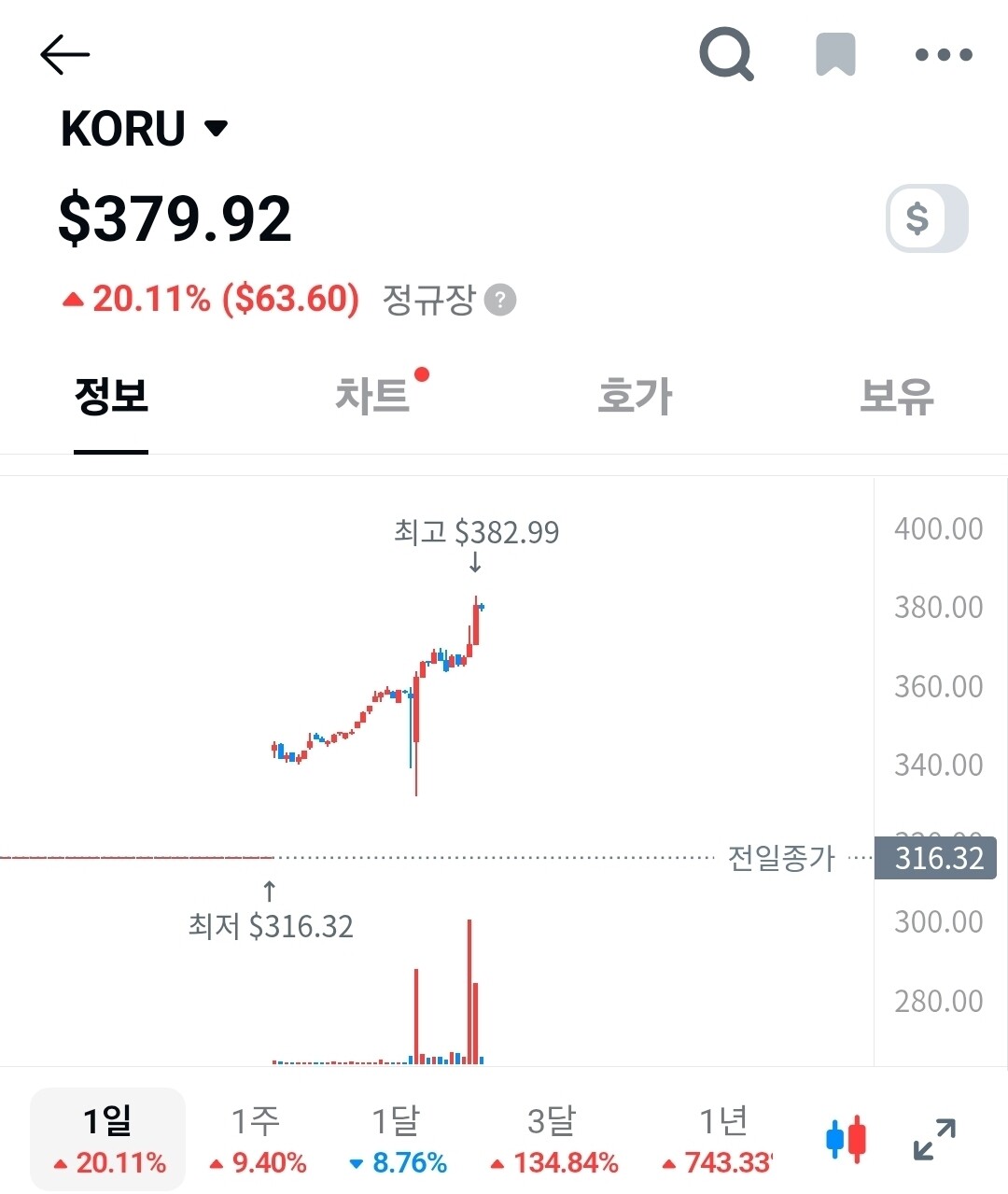The height and width of the screenshot is (1194, 1008).
Task: Switch to the 차트 tab
Action: [x=372, y=396]
